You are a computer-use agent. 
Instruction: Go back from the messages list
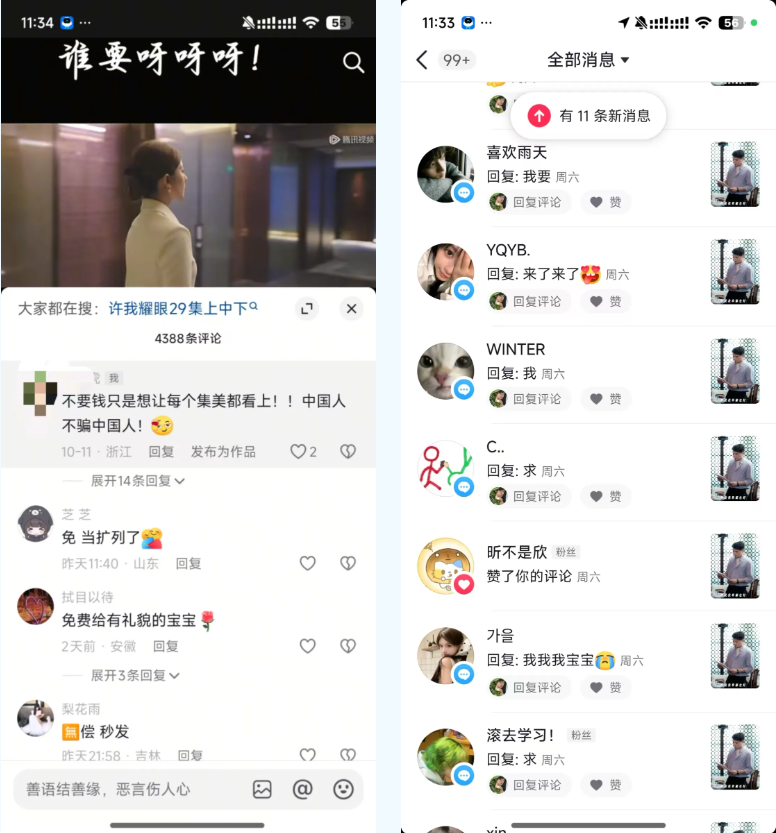click(x=422, y=60)
